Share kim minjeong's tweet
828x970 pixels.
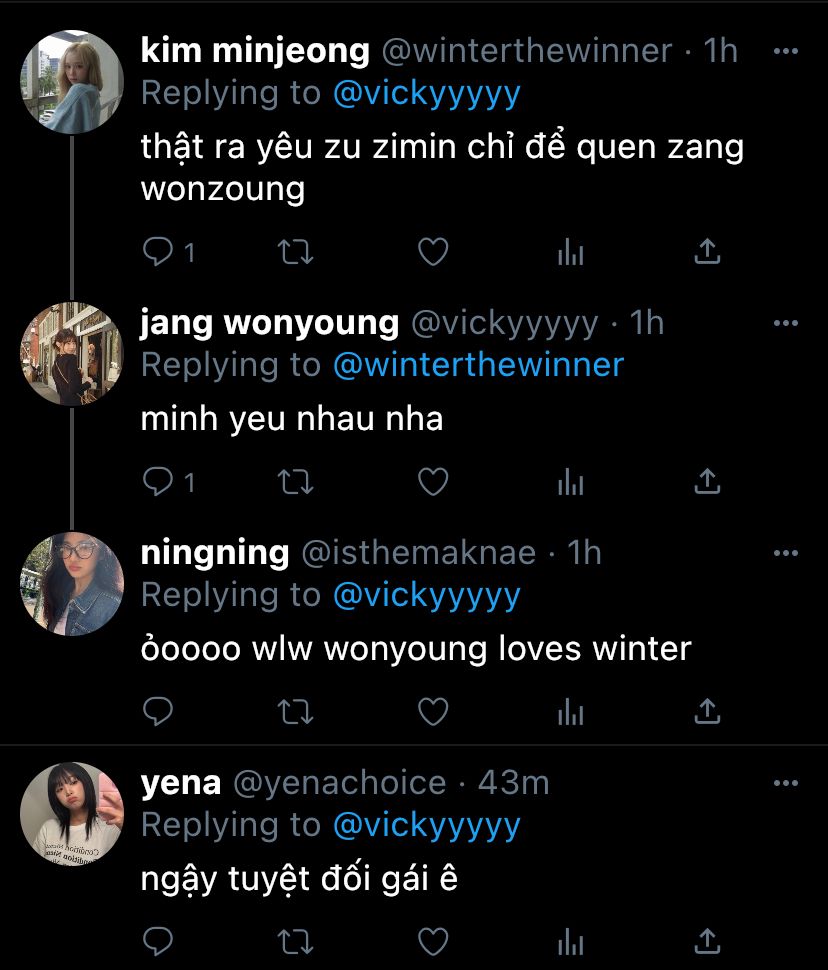pos(707,251)
